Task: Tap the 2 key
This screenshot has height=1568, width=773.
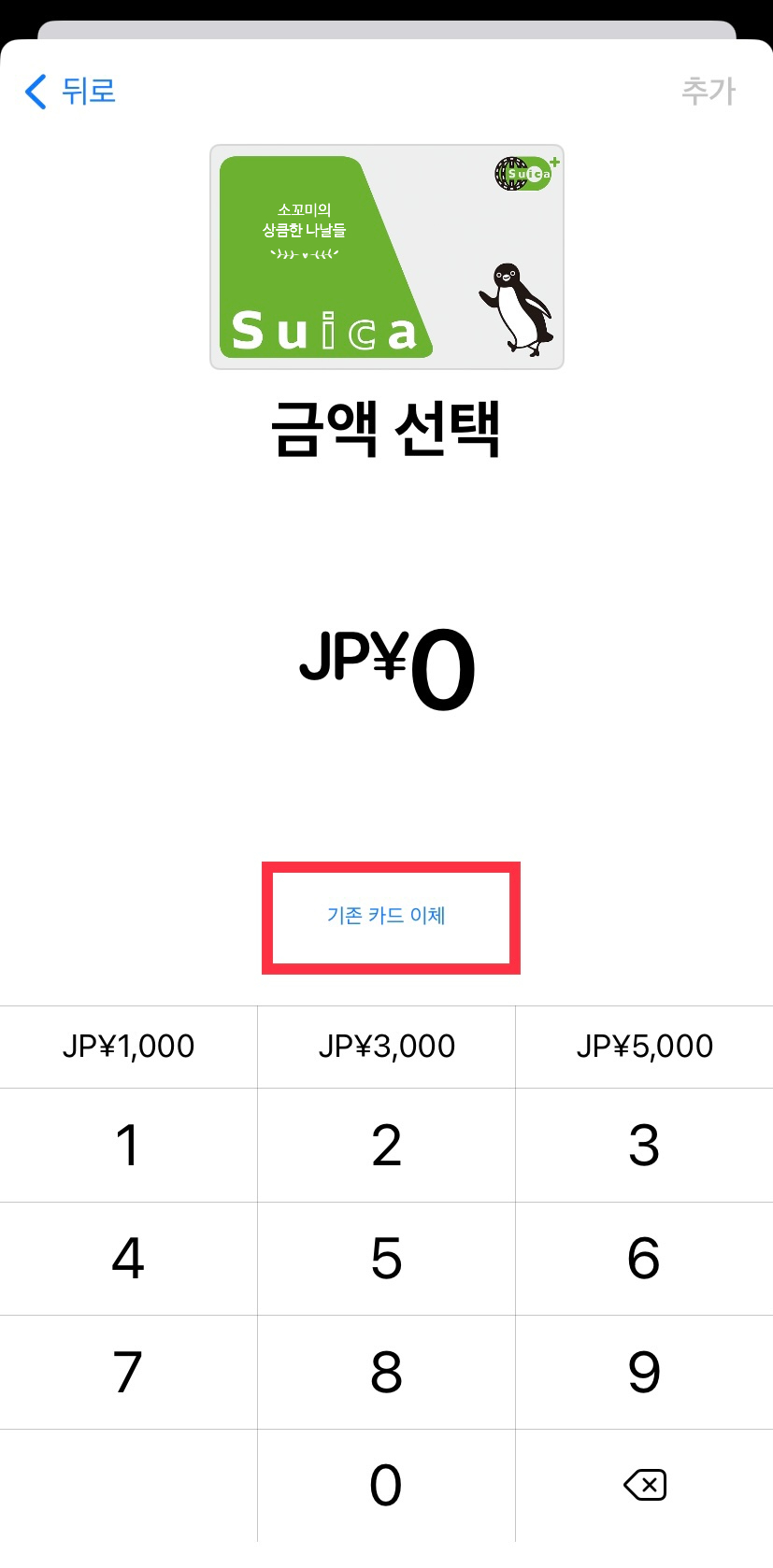Action: [x=386, y=1146]
